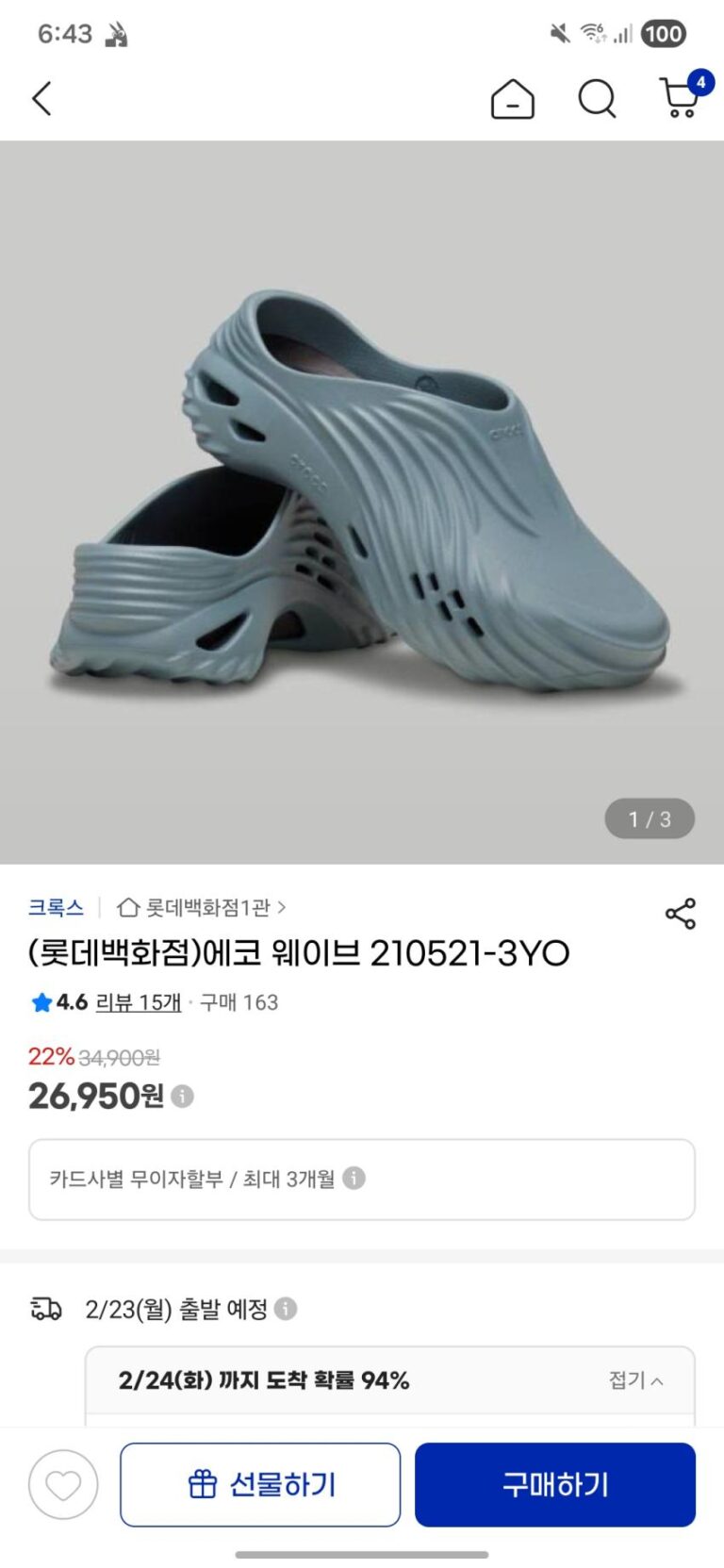This screenshot has width=724, height=1568.
Task: Visit the 롯데백화점1관 store page
Action: coord(201,907)
